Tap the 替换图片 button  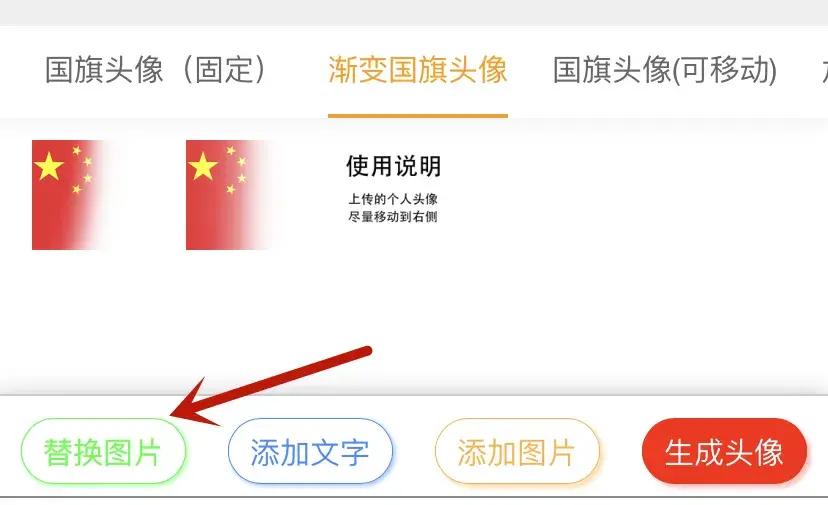tap(103, 452)
